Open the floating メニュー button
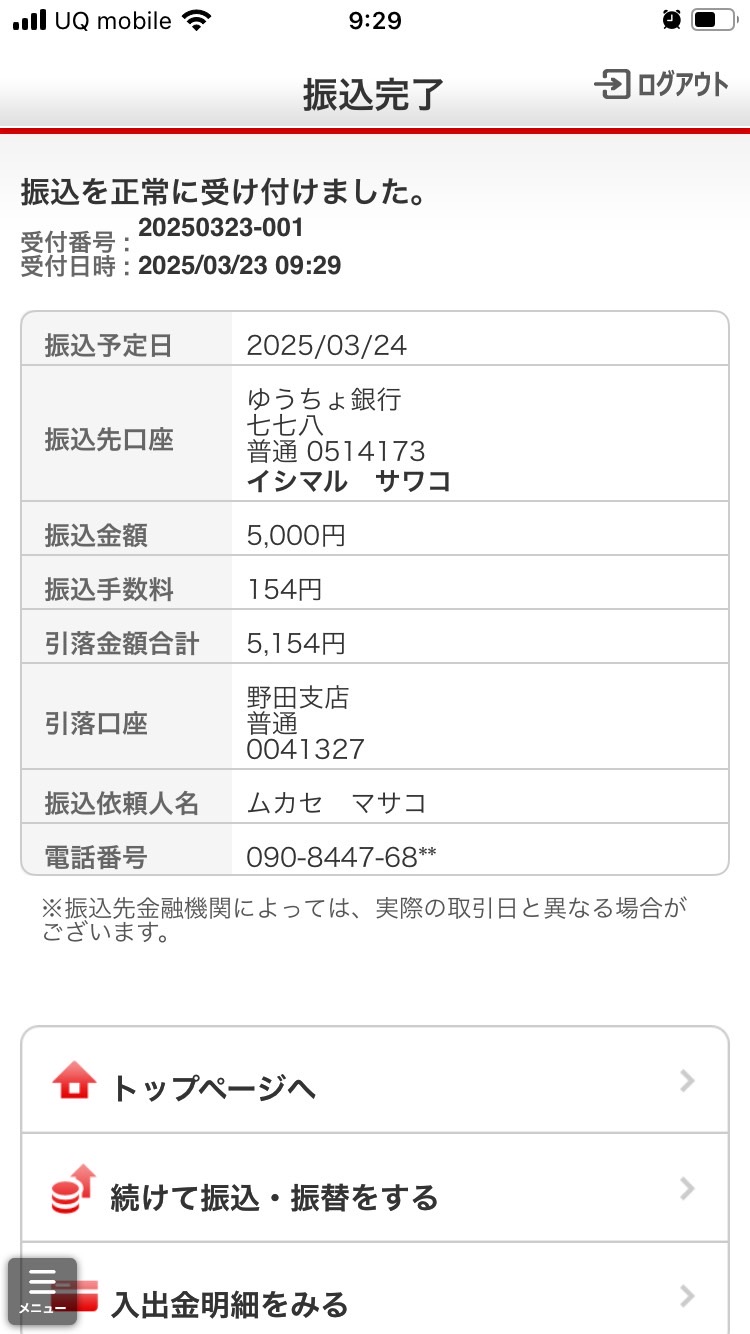 point(42,1291)
